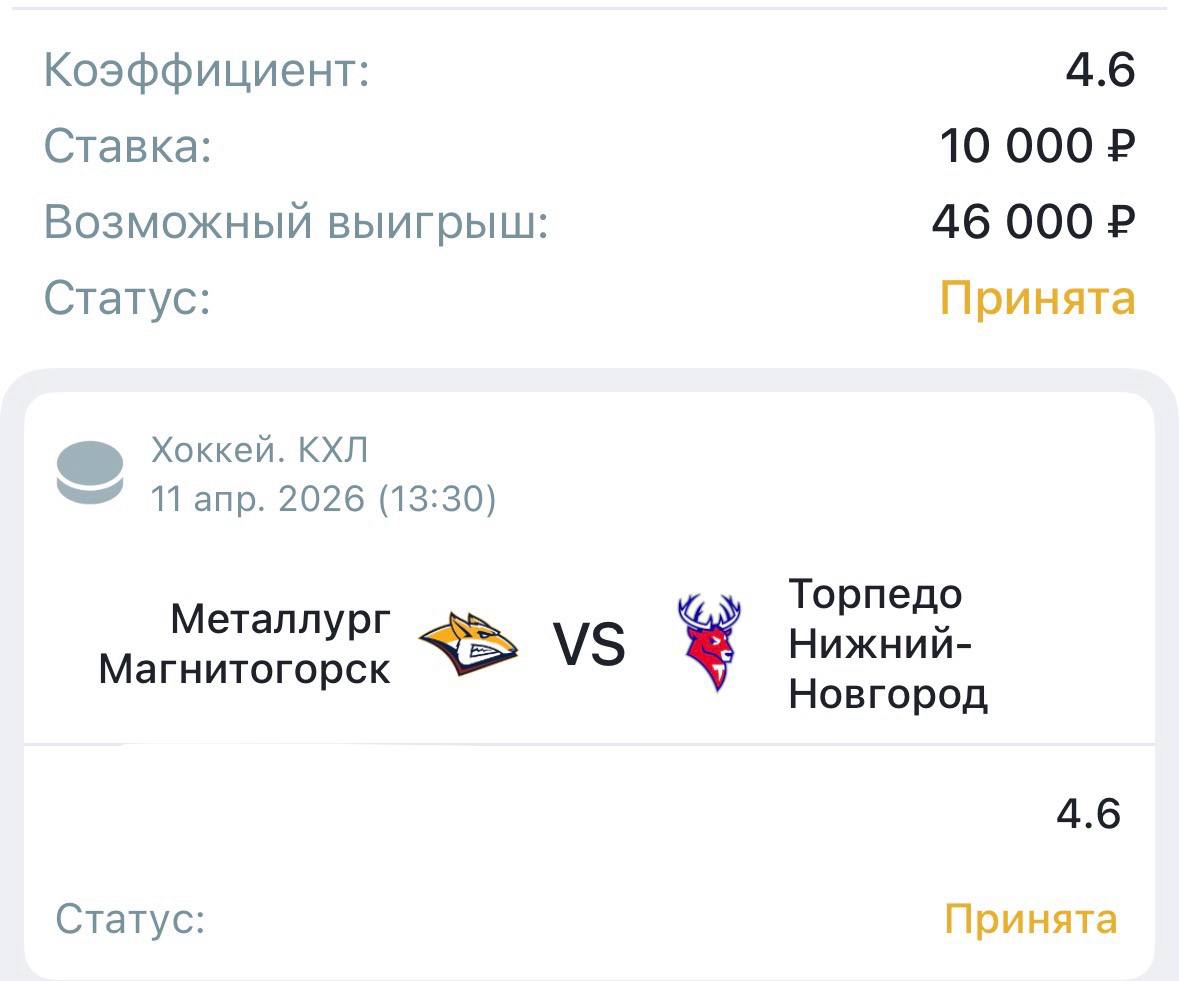The image size is (1179, 981).
Task: Open the Металлург Магнитогорск vs Торпедо match card
Action: [588, 643]
